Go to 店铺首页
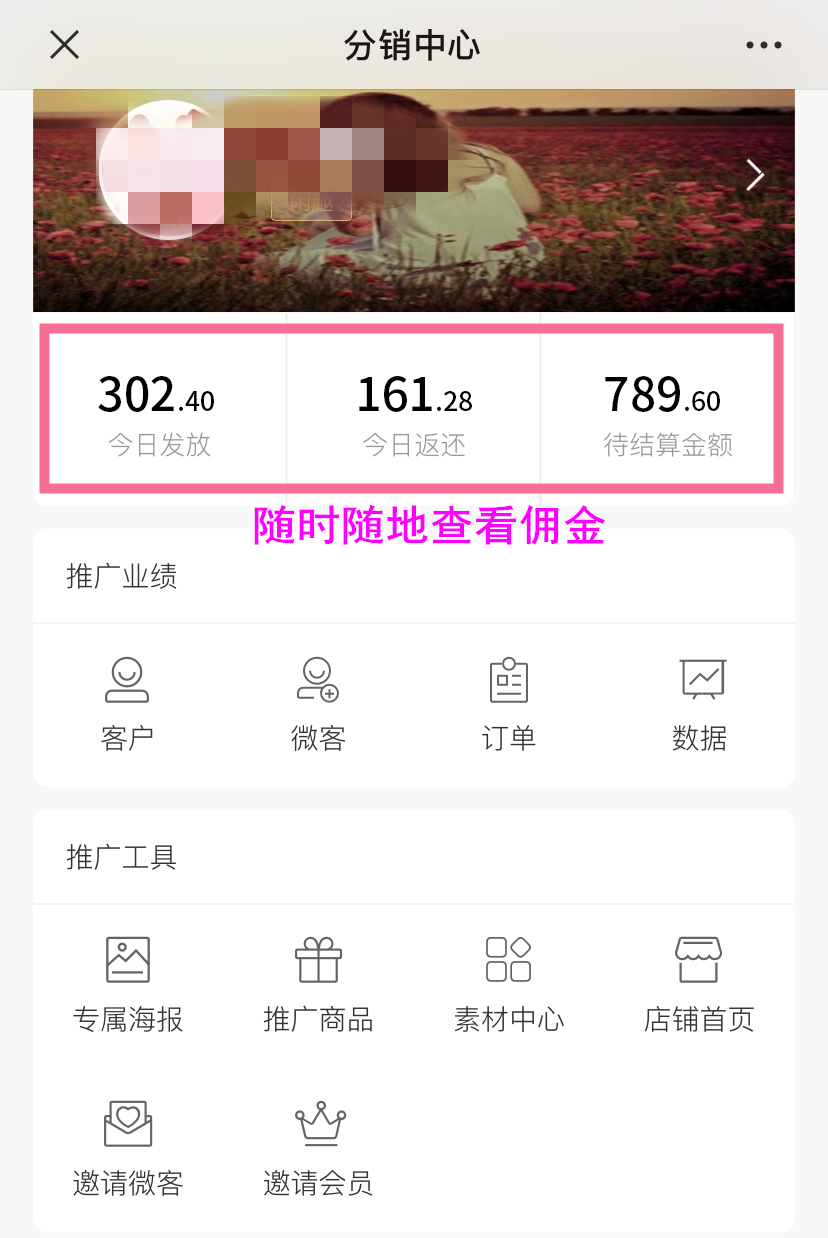828x1238 pixels. 699,984
